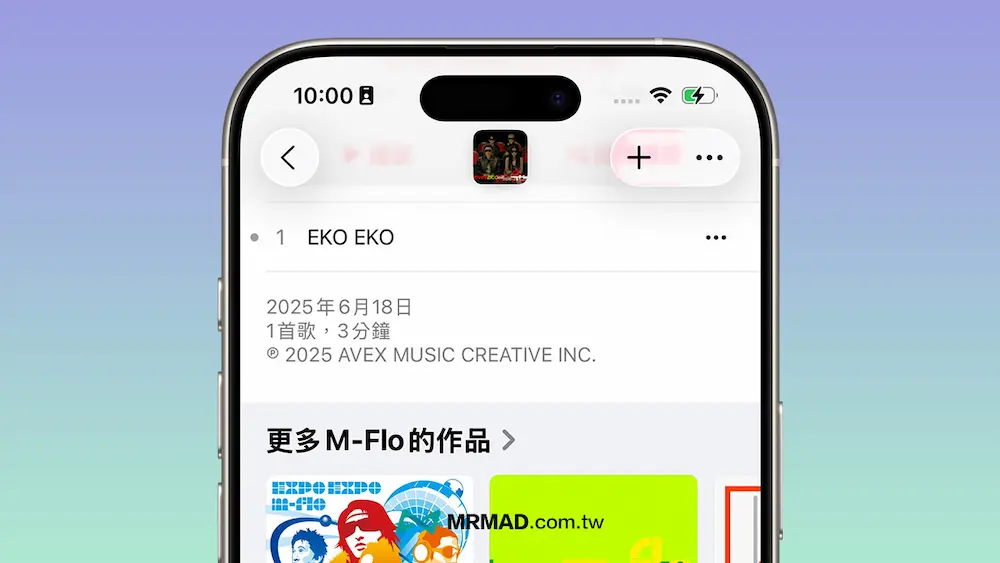
Task: Go back with the top-left arrow
Action: 289,157
